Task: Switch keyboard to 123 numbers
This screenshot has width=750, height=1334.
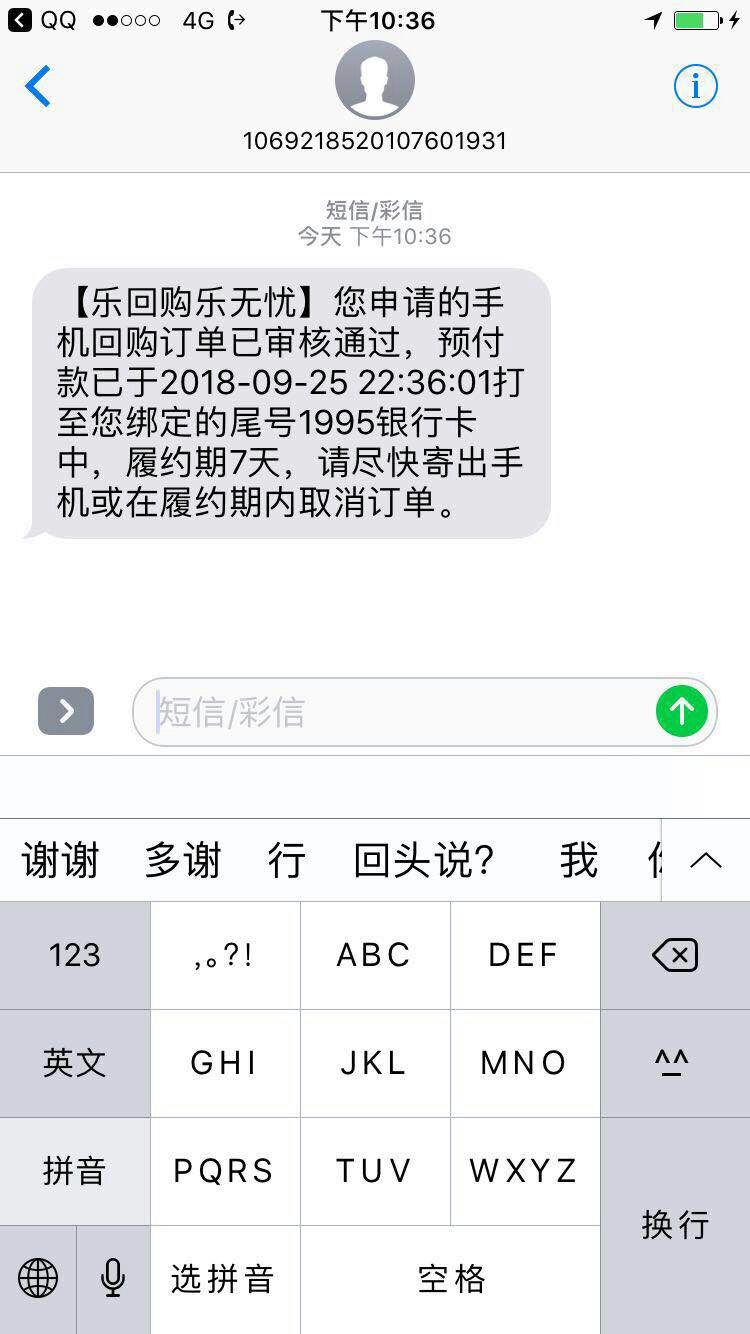Action: [75, 955]
